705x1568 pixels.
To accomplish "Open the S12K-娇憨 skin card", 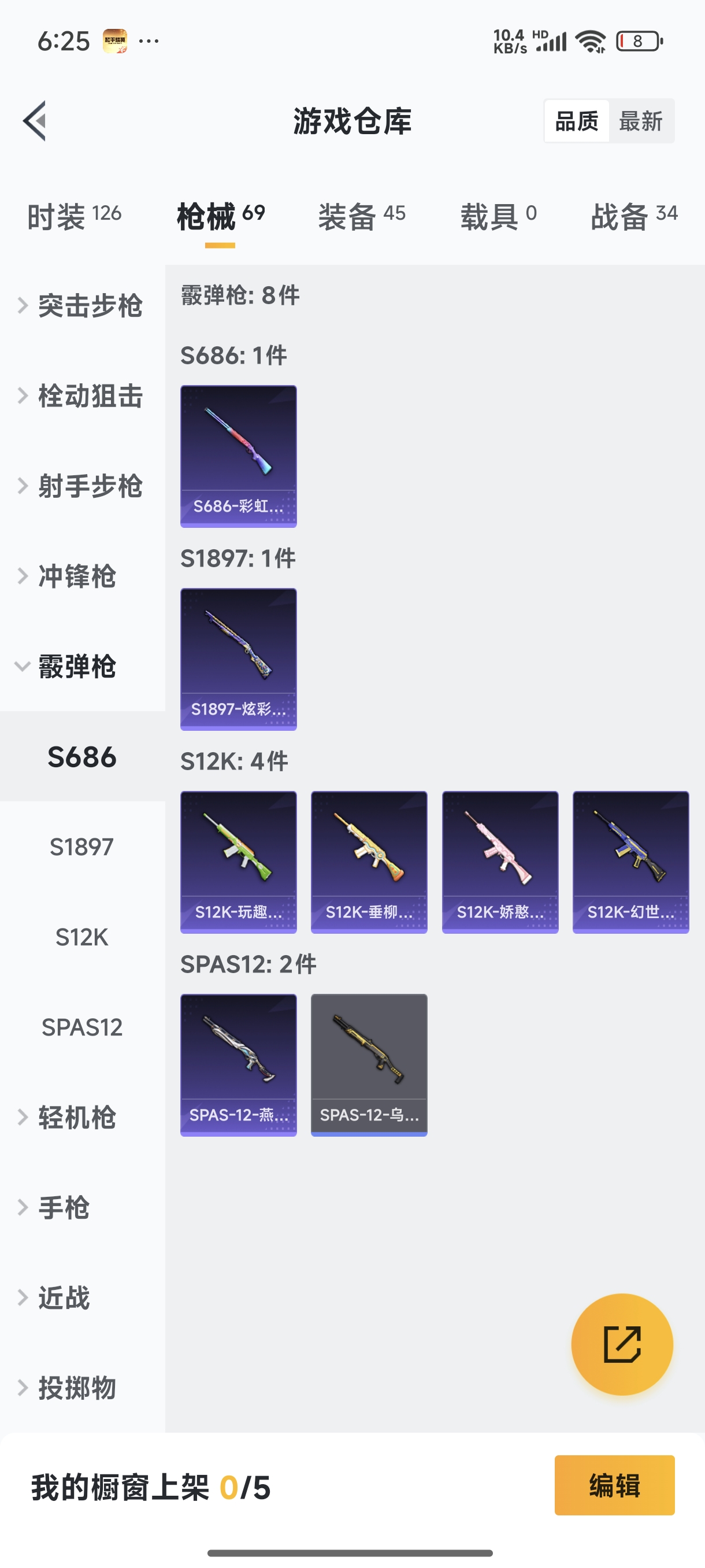I will point(500,862).
